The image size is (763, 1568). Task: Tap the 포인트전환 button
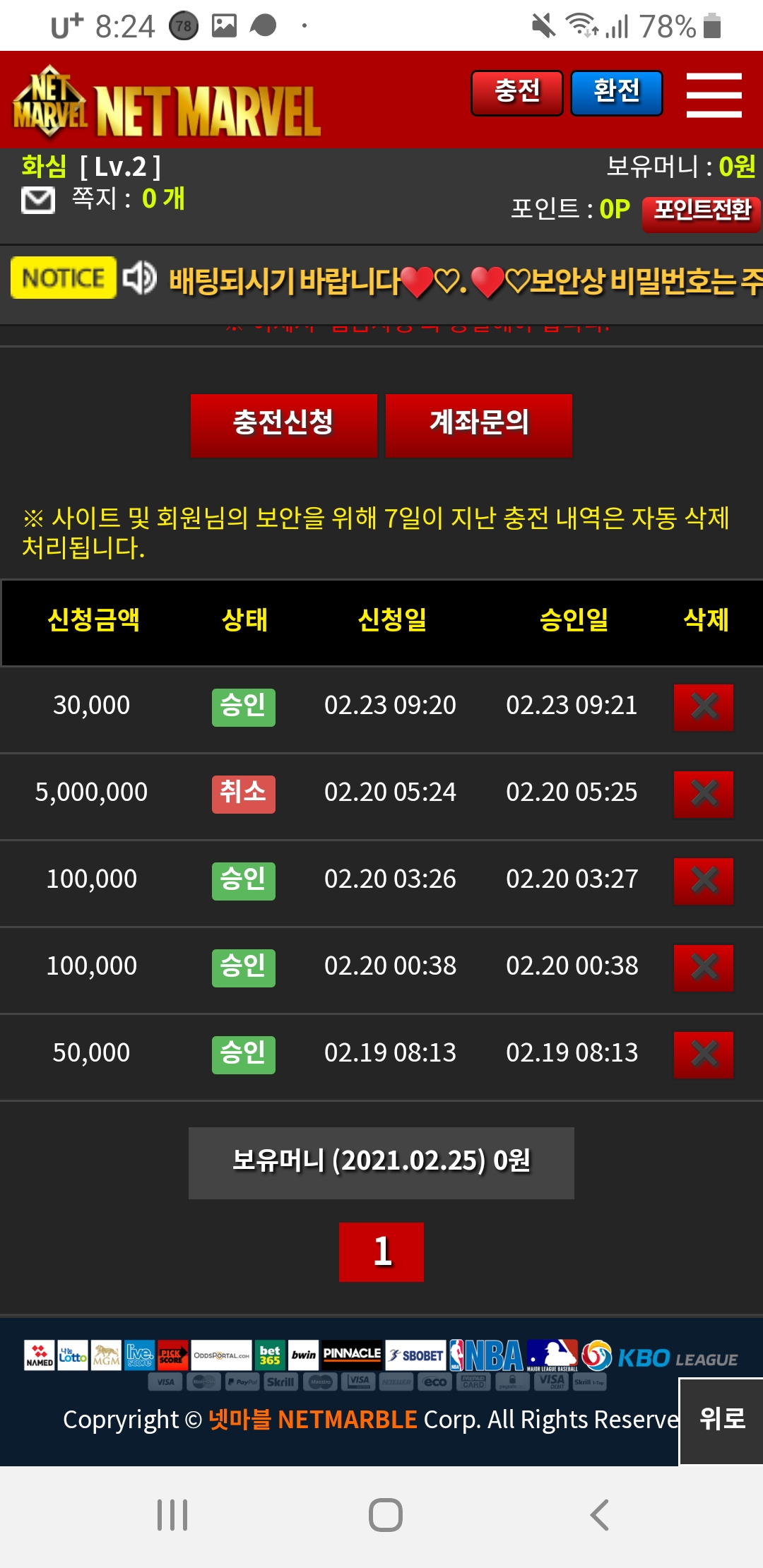(x=701, y=211)
